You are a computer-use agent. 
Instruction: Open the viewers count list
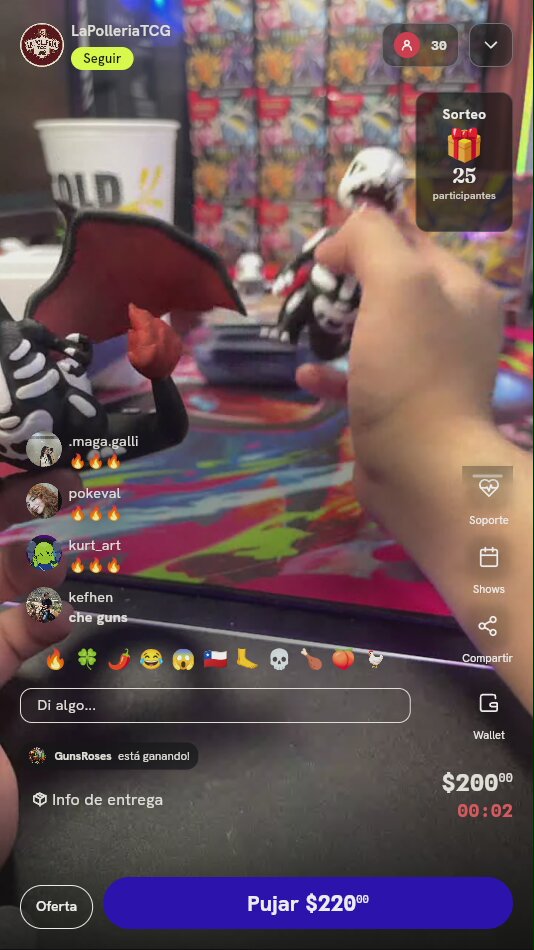(420, 45)
